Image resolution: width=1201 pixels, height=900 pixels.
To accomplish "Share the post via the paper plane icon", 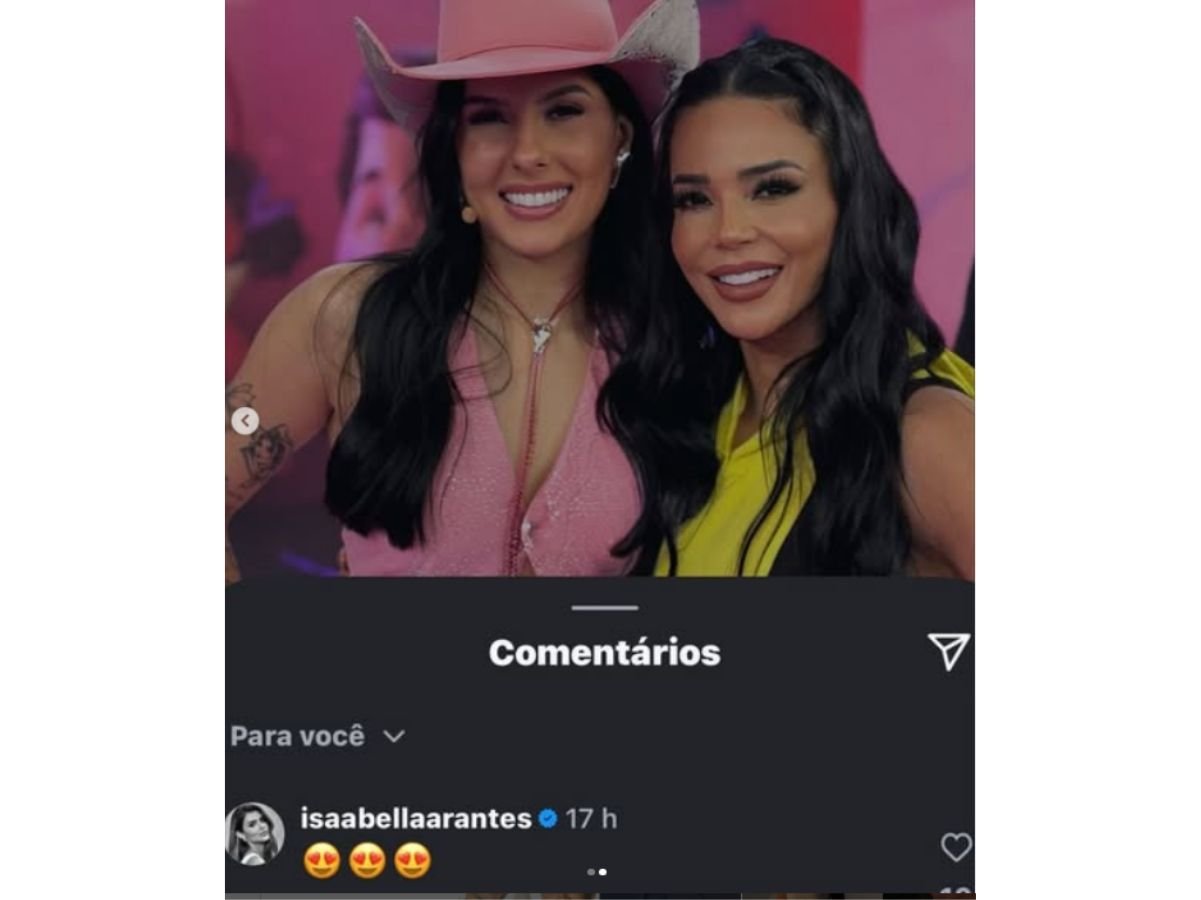I will click(948, 652).
